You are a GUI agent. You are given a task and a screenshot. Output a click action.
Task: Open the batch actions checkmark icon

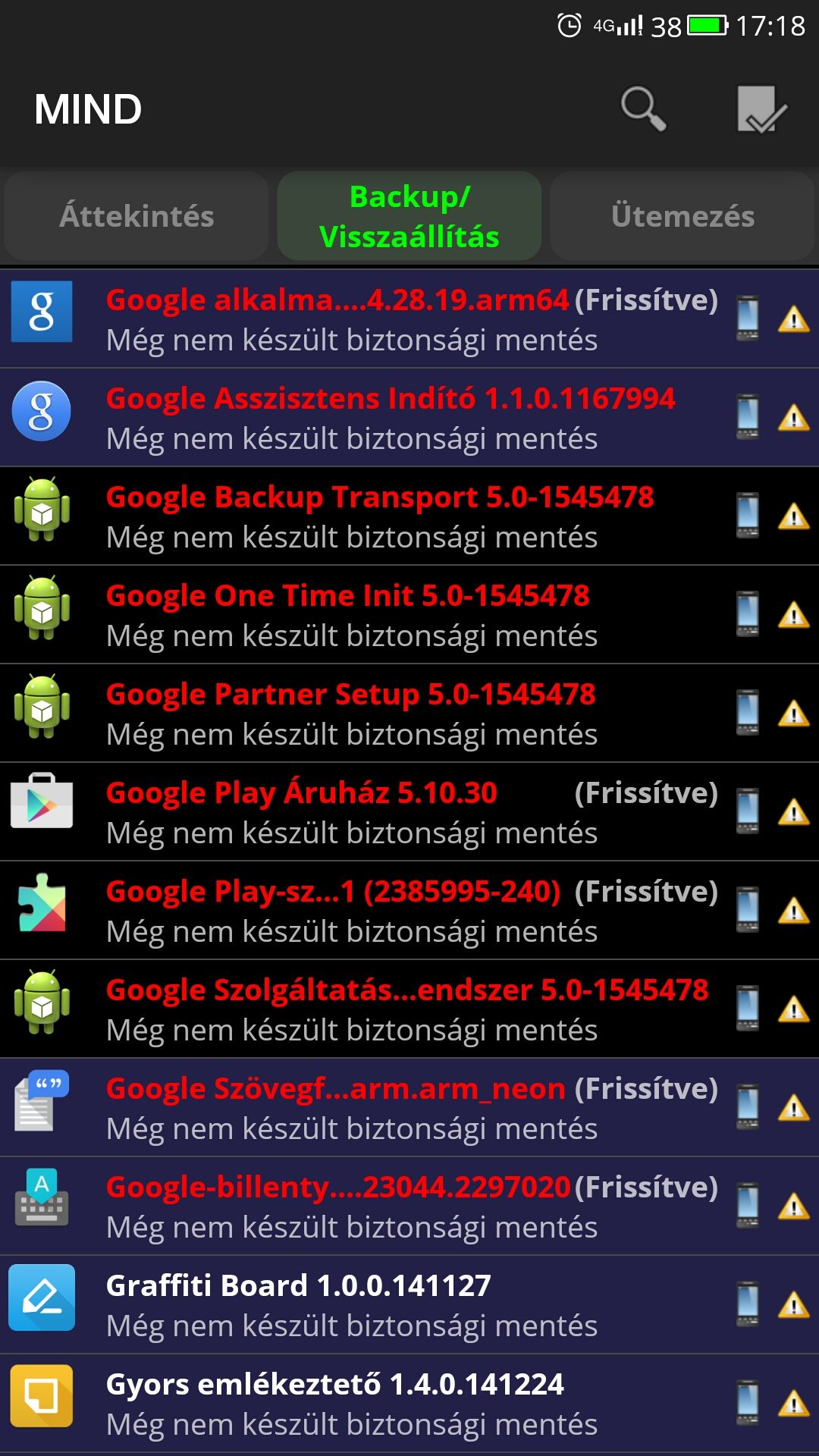click(761, 109)
